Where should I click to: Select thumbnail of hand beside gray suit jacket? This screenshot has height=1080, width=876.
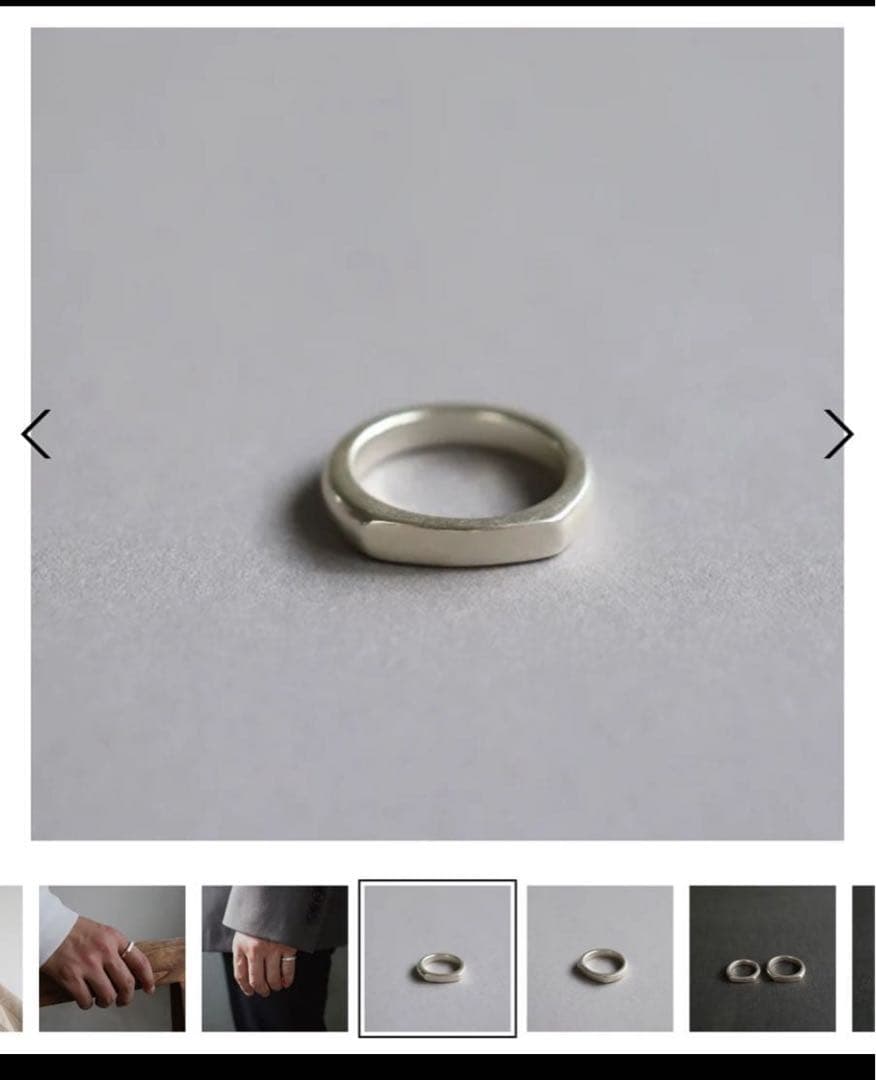[x=275, y=958]
